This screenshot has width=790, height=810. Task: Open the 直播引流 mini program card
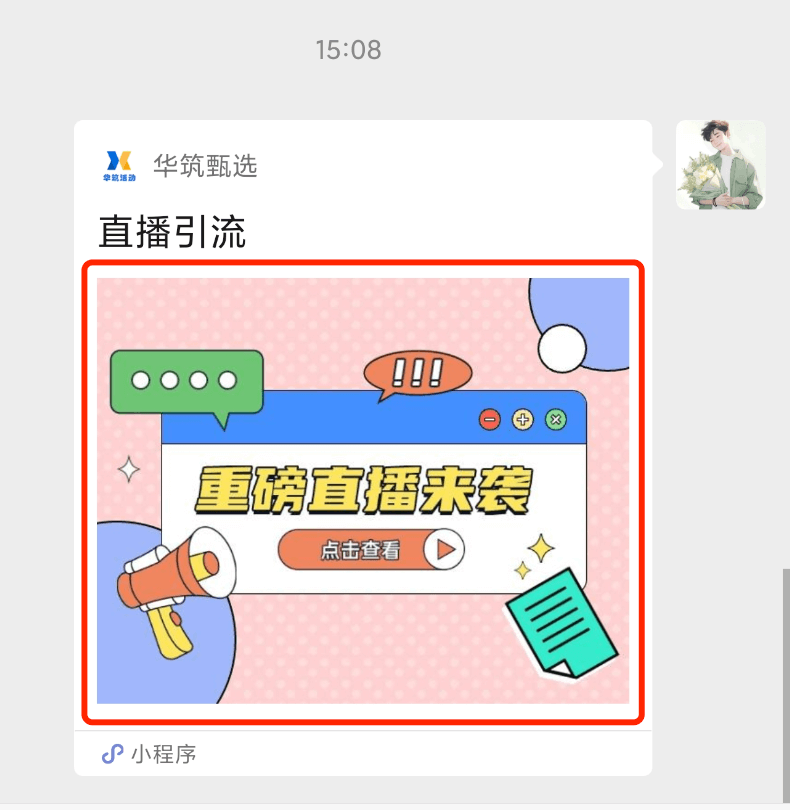pos(363,490)
